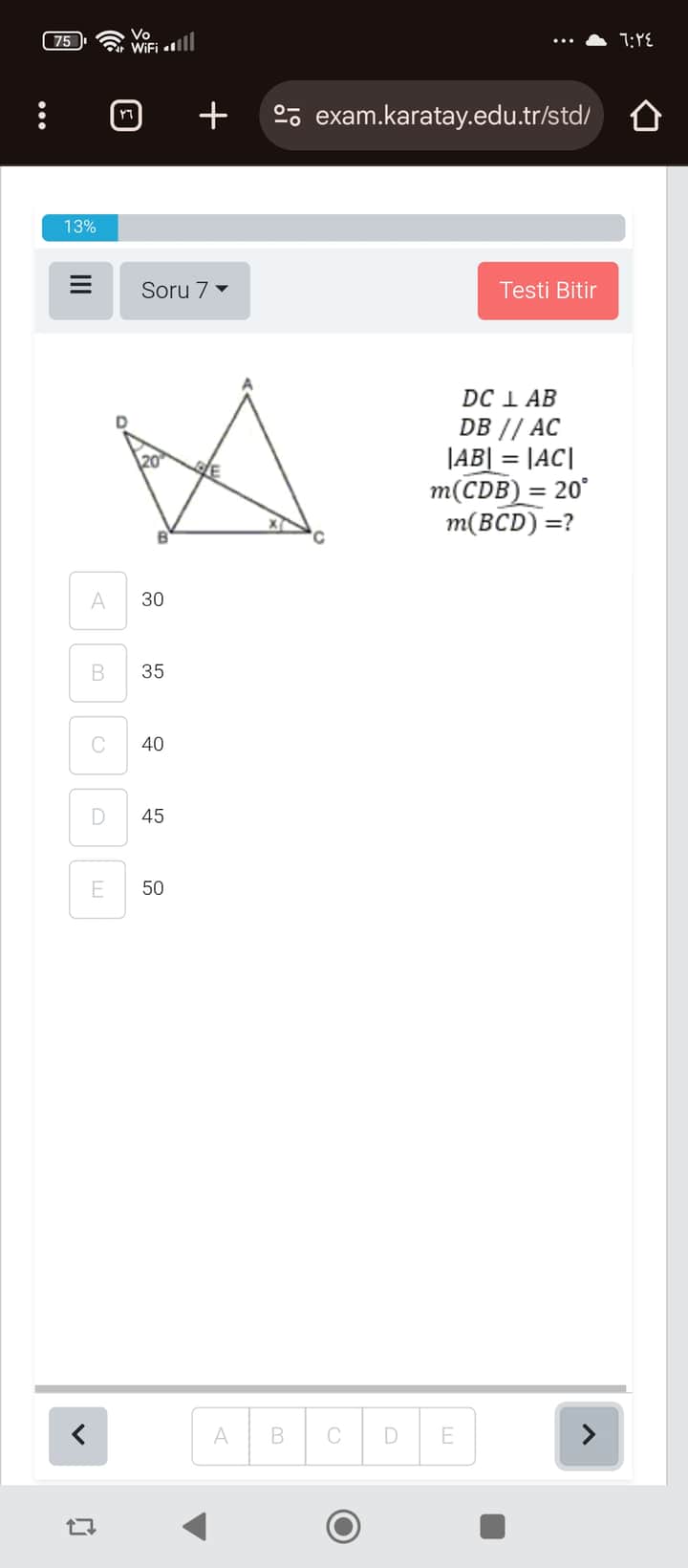This screenshot has height=1568, width=688.
Task: Finish the exam with Testi Bitir
Action: pos(548,290)
